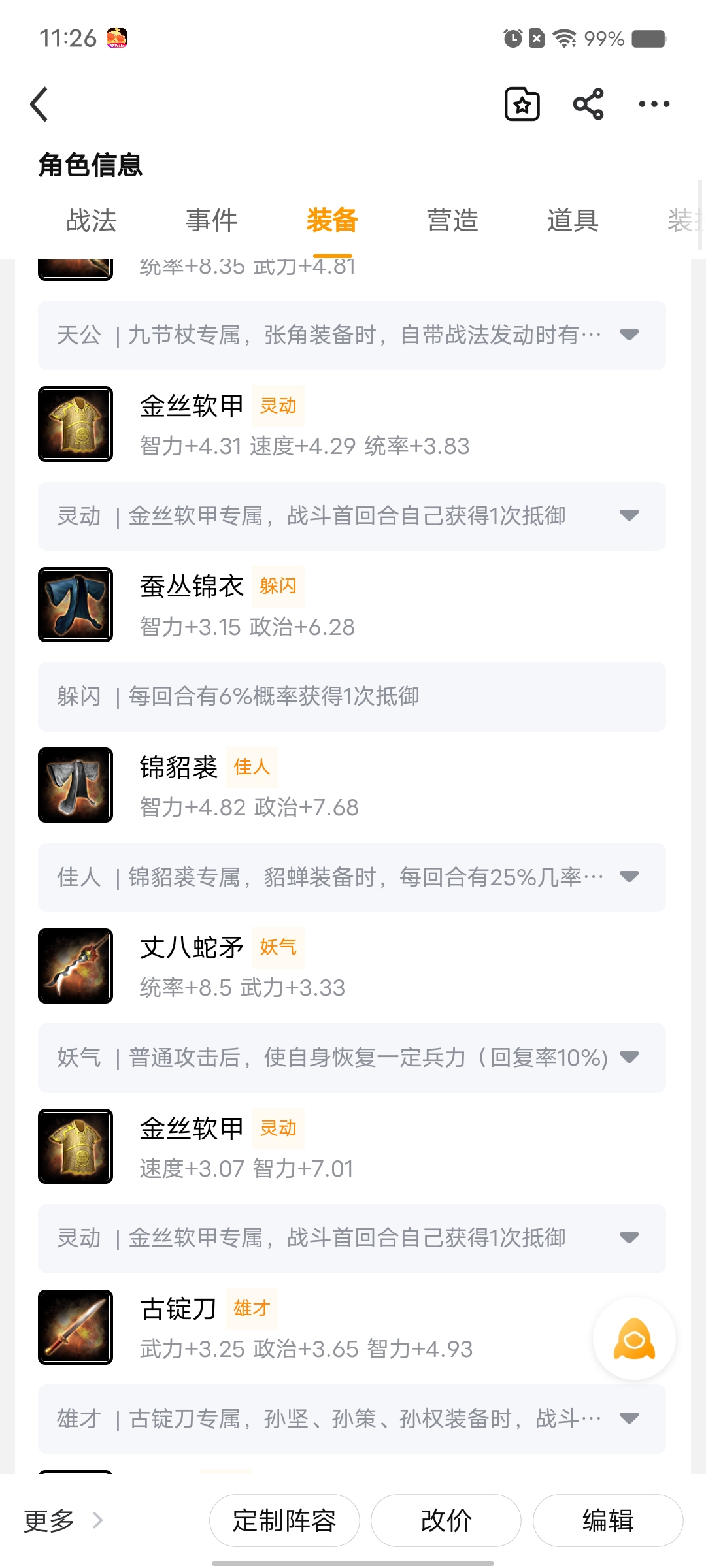The image size is (706, 1568).
Task: Switch to the 战法 tab
Action: 92,221
